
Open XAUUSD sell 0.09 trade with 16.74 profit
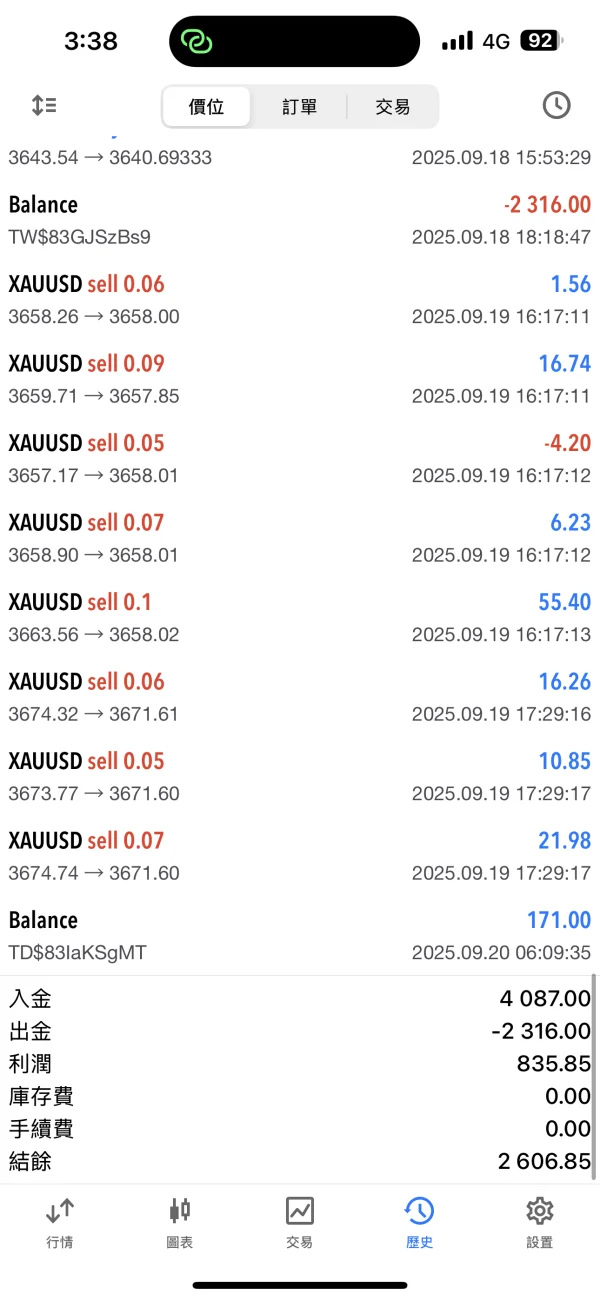click(x=299, y=378)
